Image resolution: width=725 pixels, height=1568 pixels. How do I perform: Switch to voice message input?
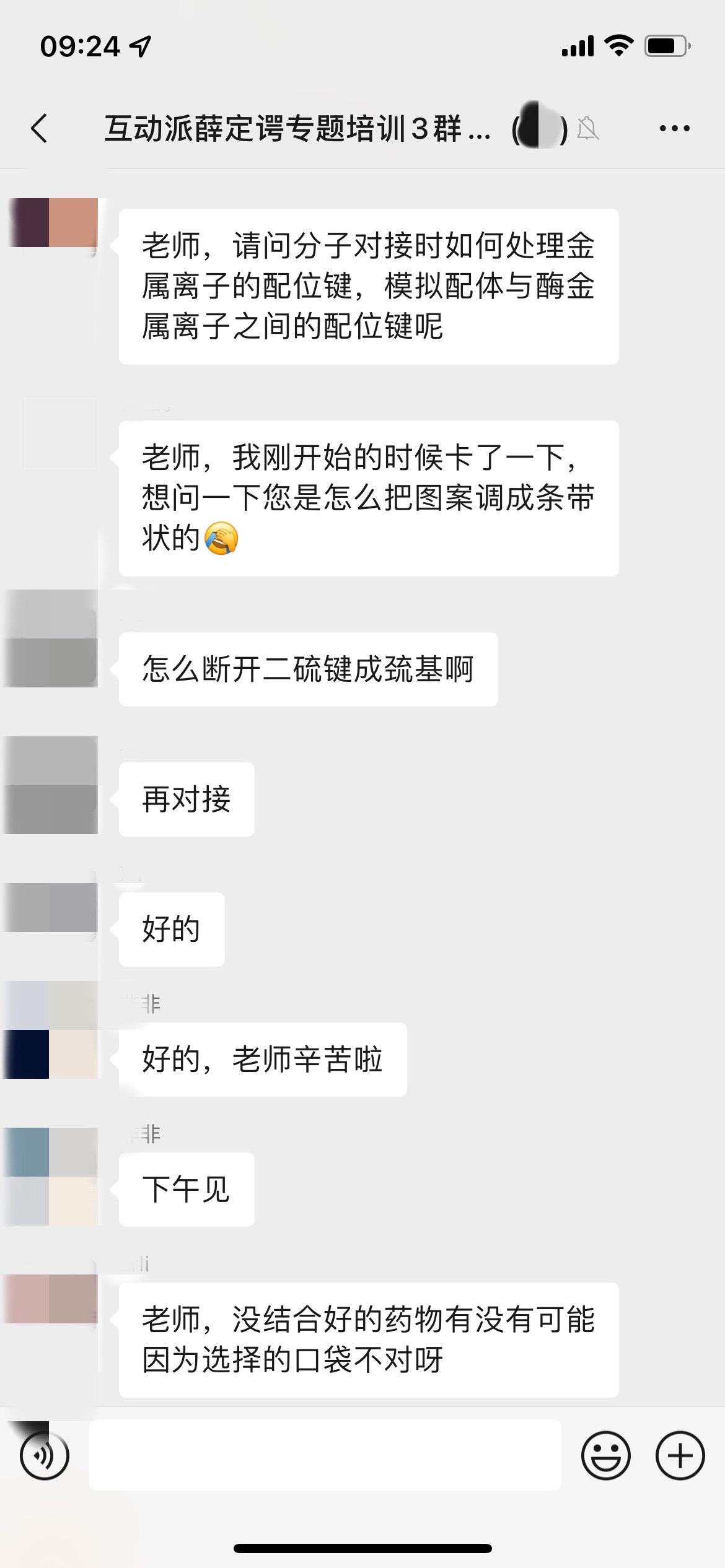tap(45, 1455)
